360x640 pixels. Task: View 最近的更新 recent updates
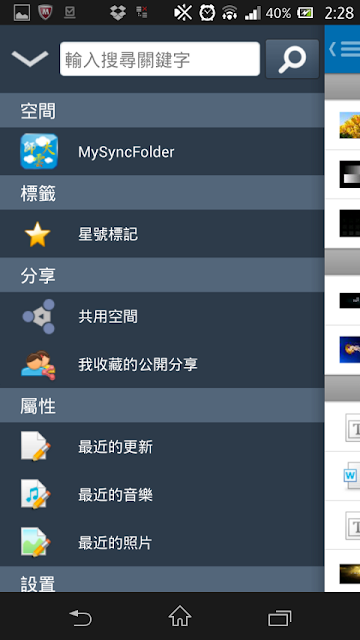pos(162,447)
